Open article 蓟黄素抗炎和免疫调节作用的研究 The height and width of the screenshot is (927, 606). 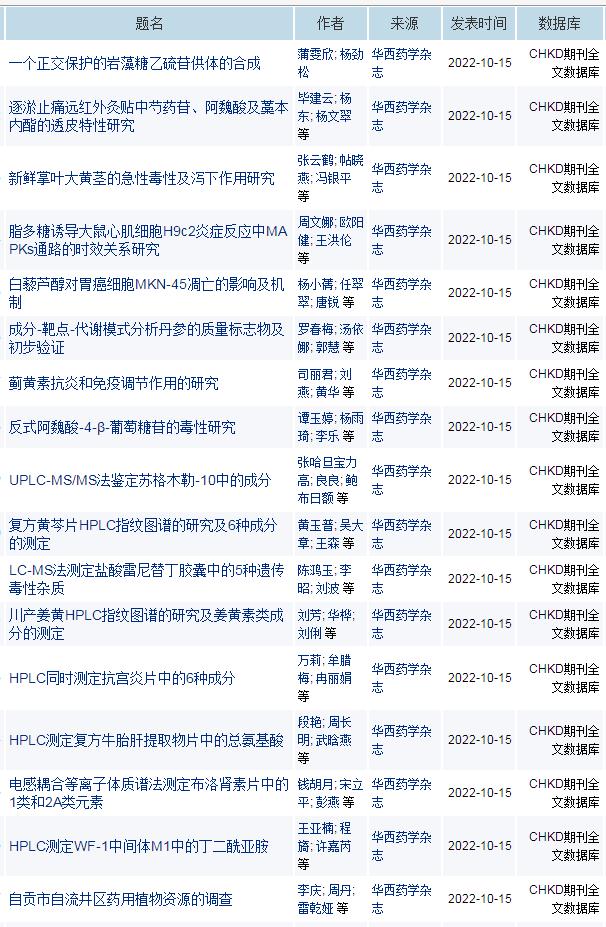pos(113,383)
